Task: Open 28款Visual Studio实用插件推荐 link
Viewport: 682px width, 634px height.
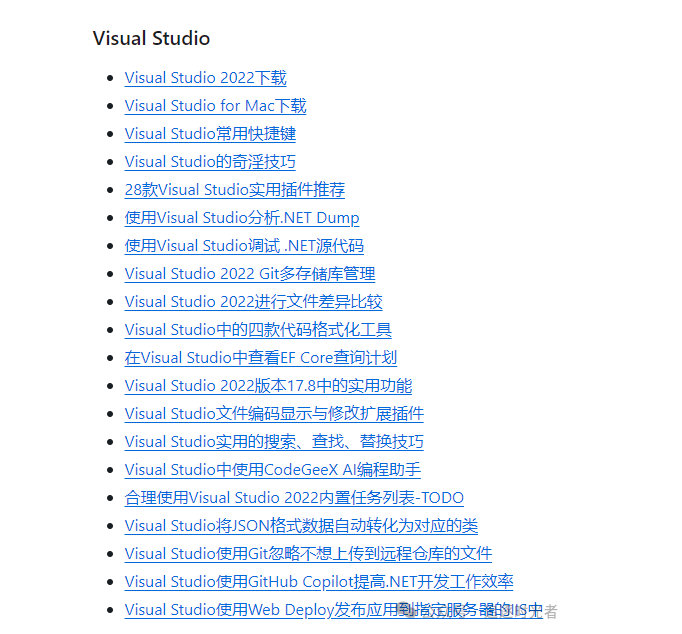Action: pos(234,190)
